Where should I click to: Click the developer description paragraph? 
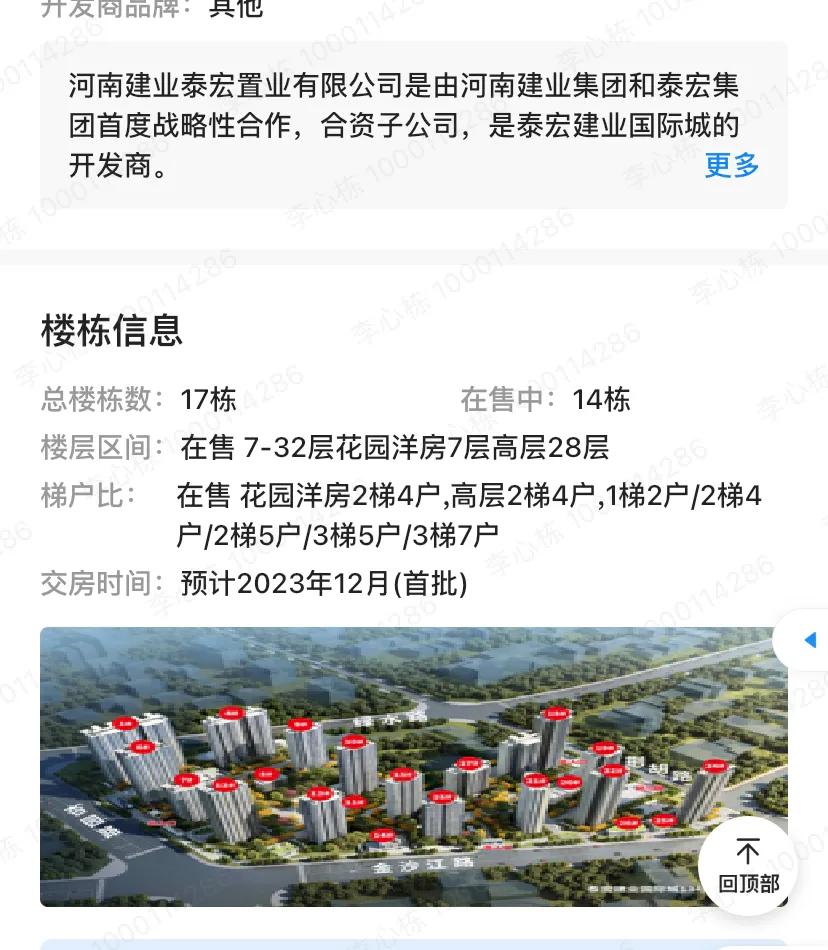[x=400, y=125]
